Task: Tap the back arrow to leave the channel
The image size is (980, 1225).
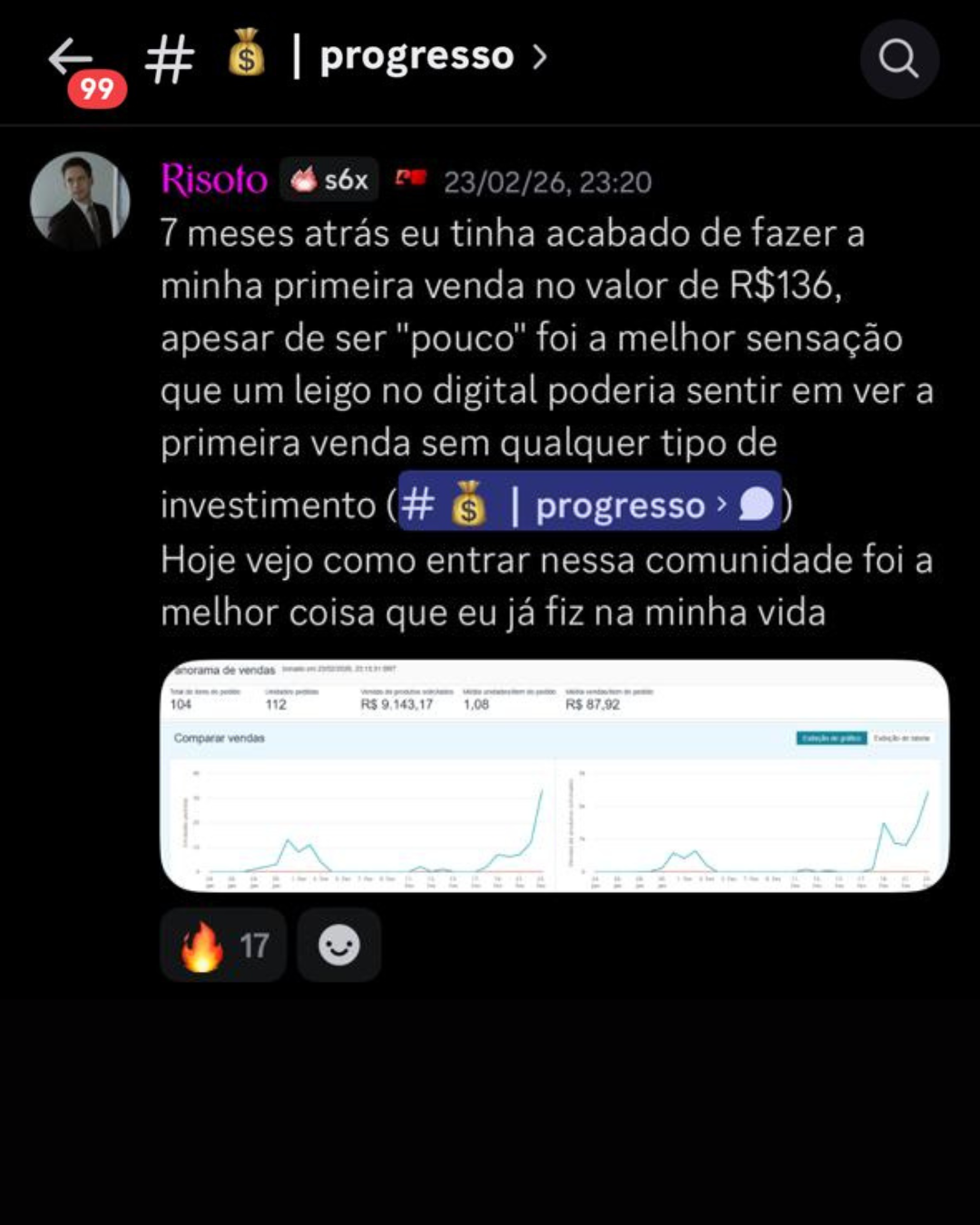Action: click(x=71, y=57)
